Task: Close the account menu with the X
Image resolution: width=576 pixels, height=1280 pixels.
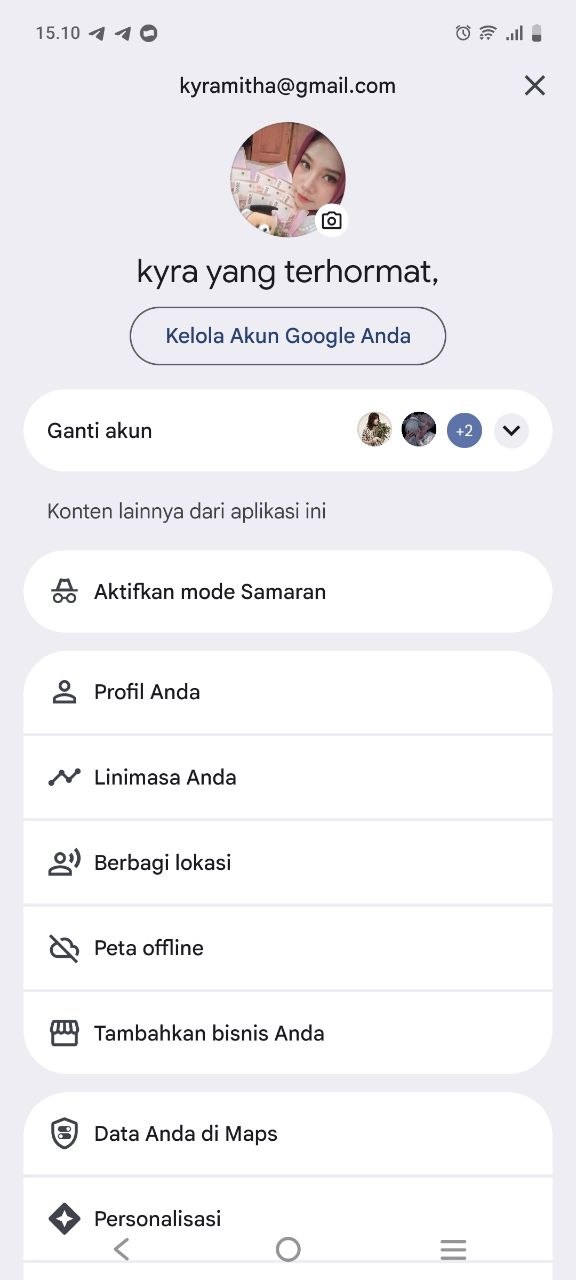Action: click(x=535, y=86)
